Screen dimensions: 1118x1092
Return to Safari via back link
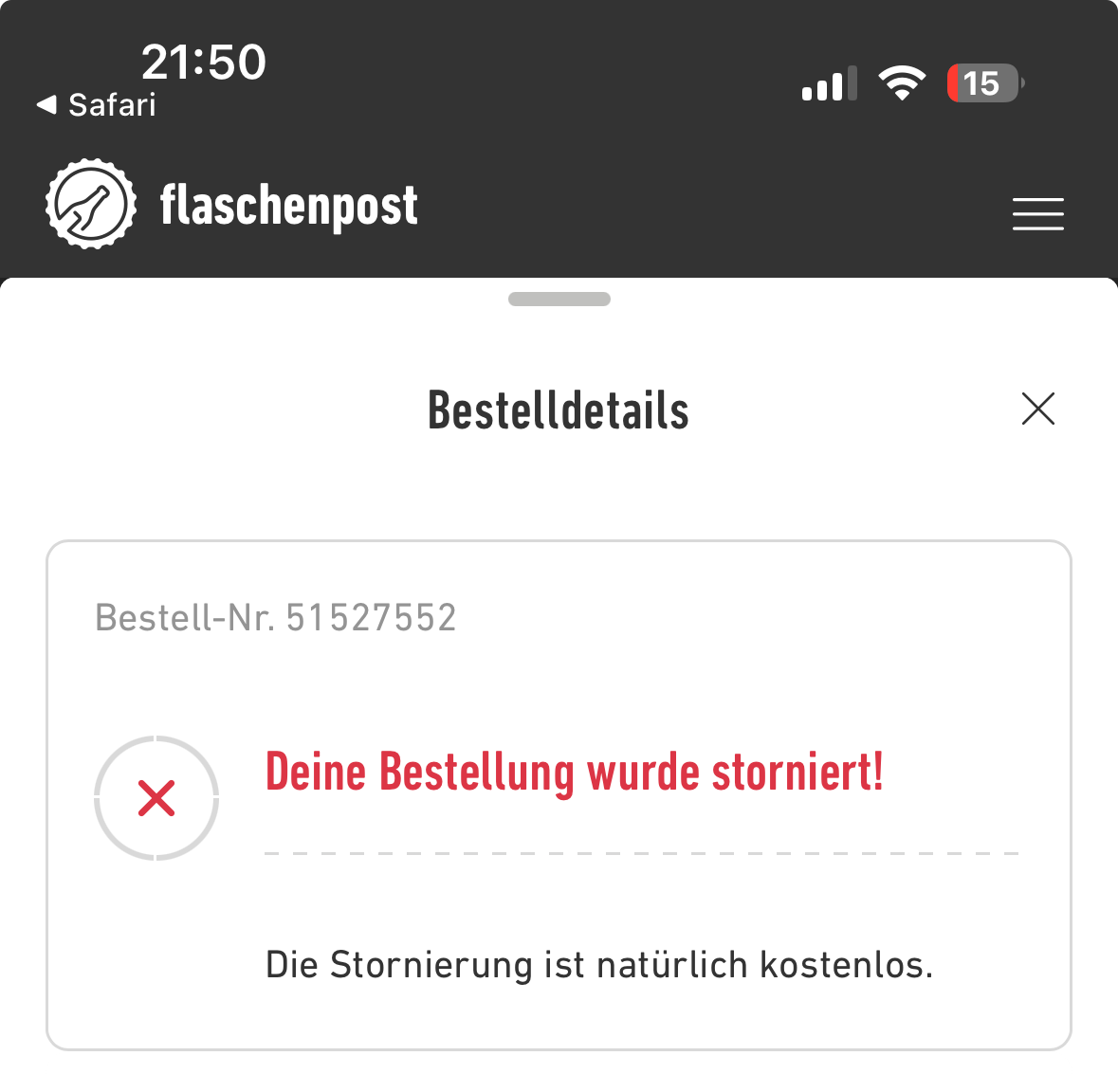[97, 105]
